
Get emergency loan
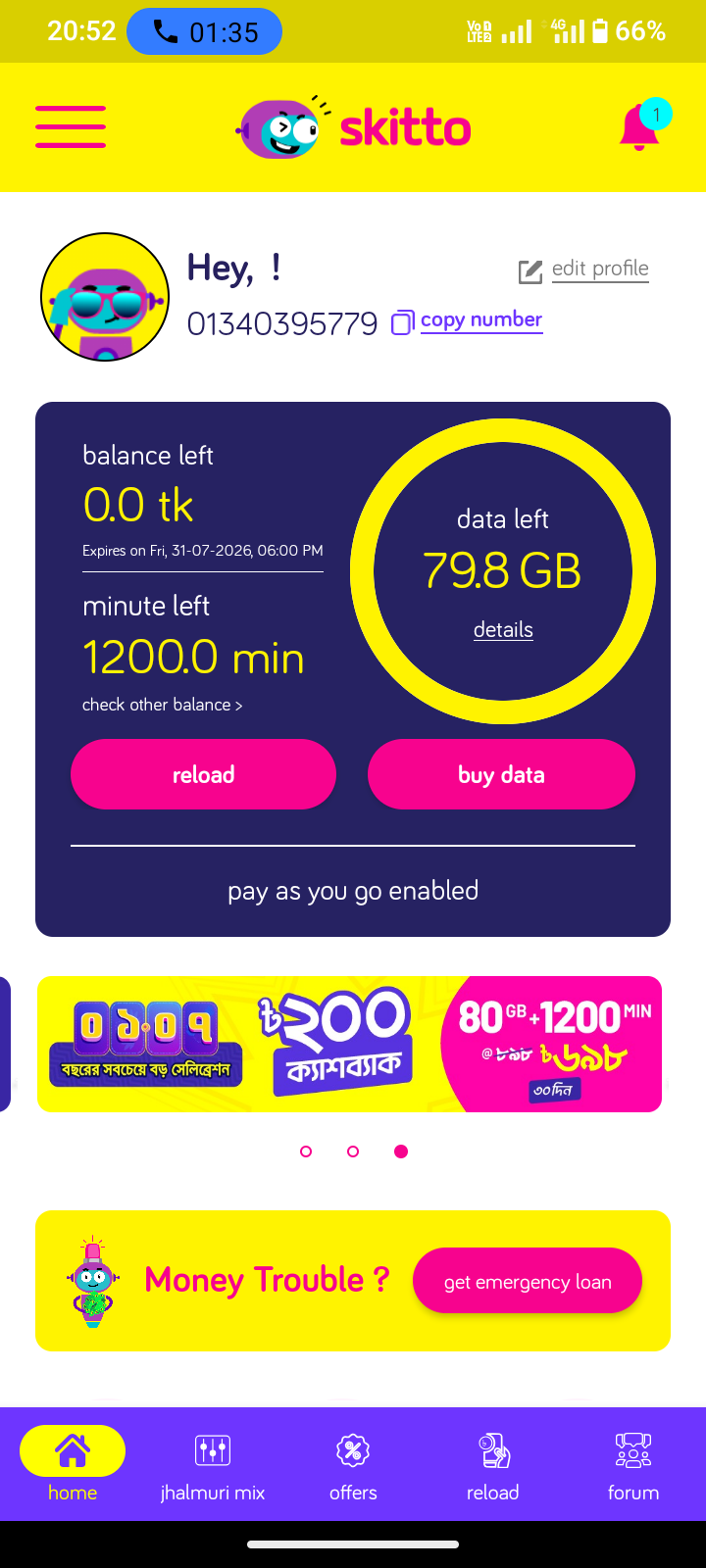pyautogui.click(x=528, y=1281)
